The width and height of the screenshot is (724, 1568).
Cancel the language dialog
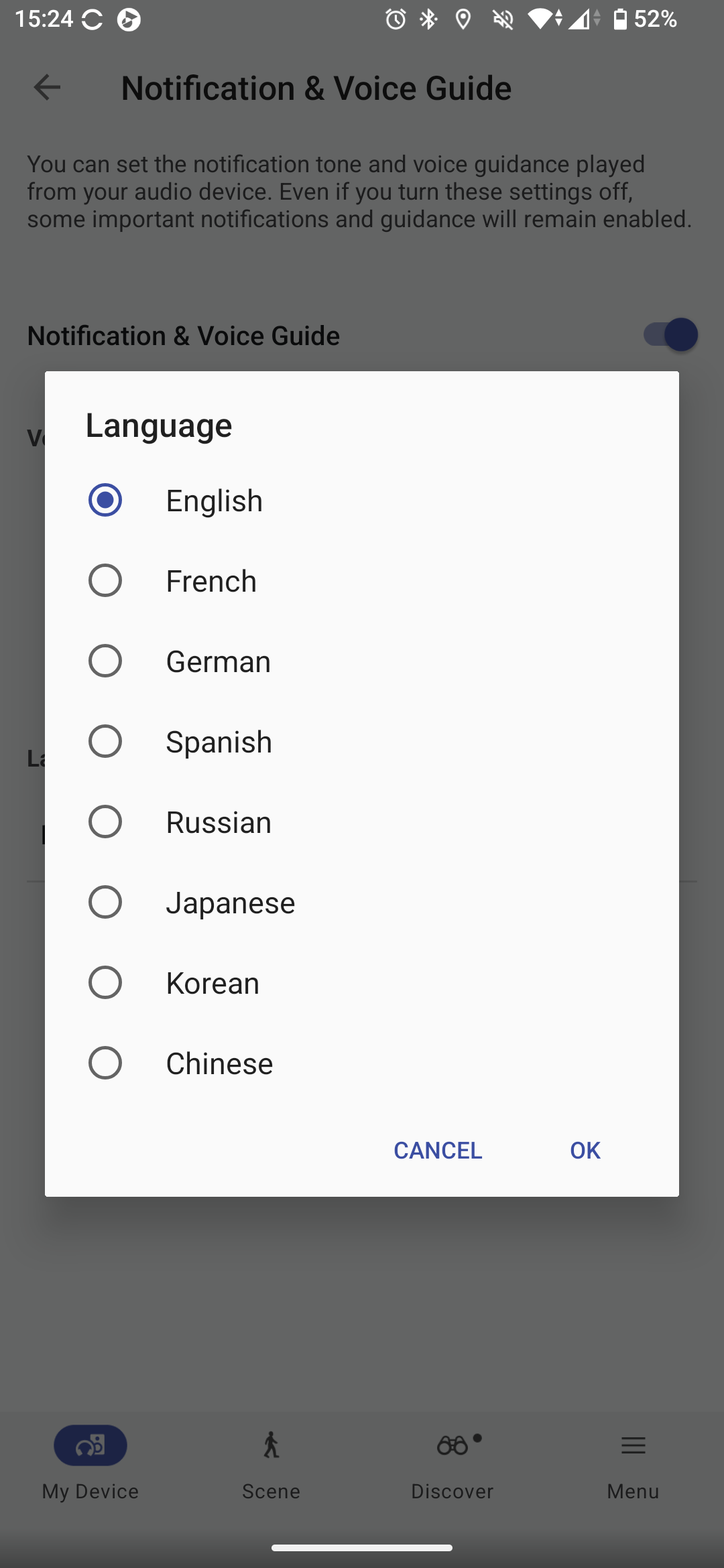tap(438, 1150)
